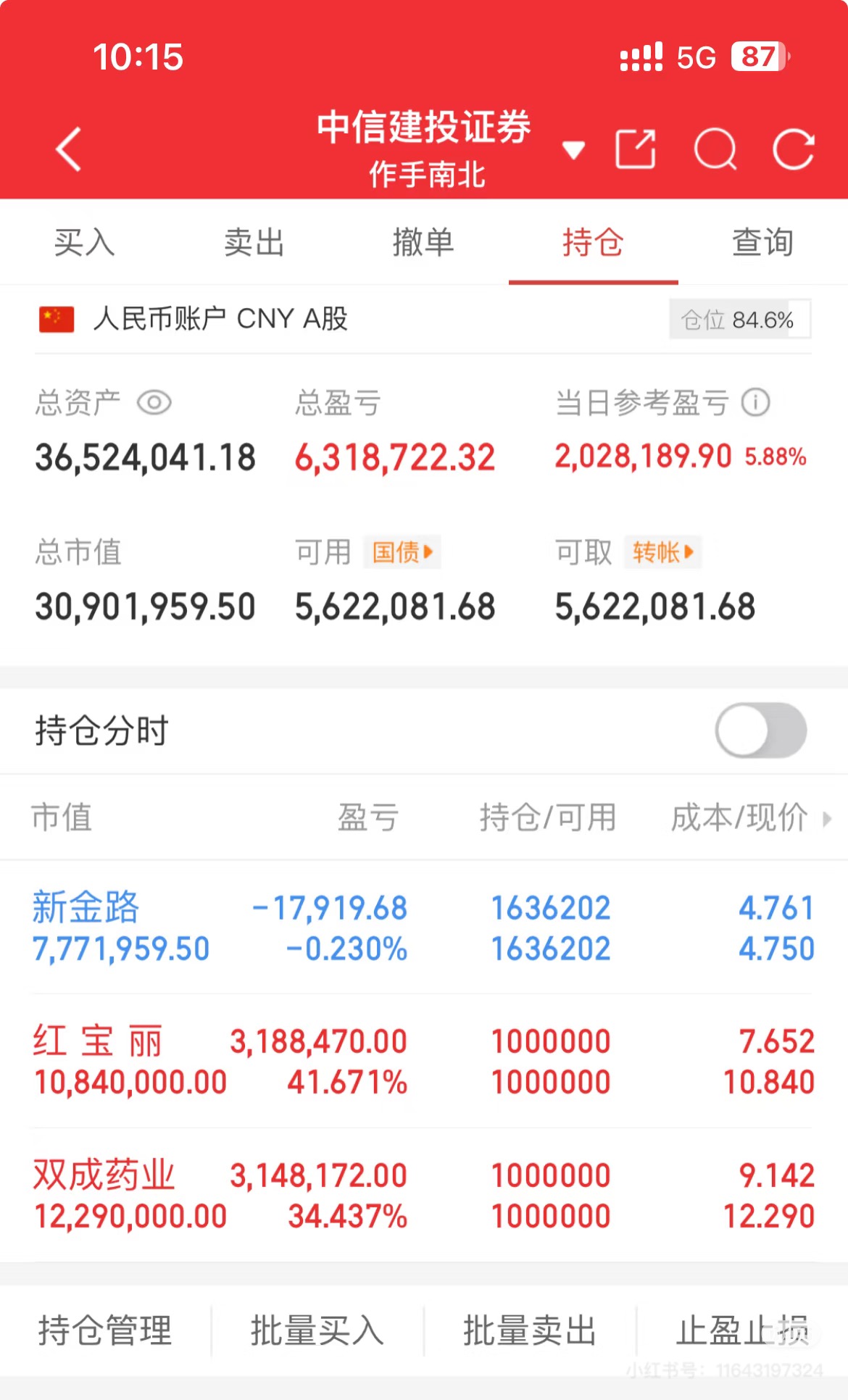848x1400 pixels.
Task: Tap the share icon in header
Action: (x=636, y=149)
